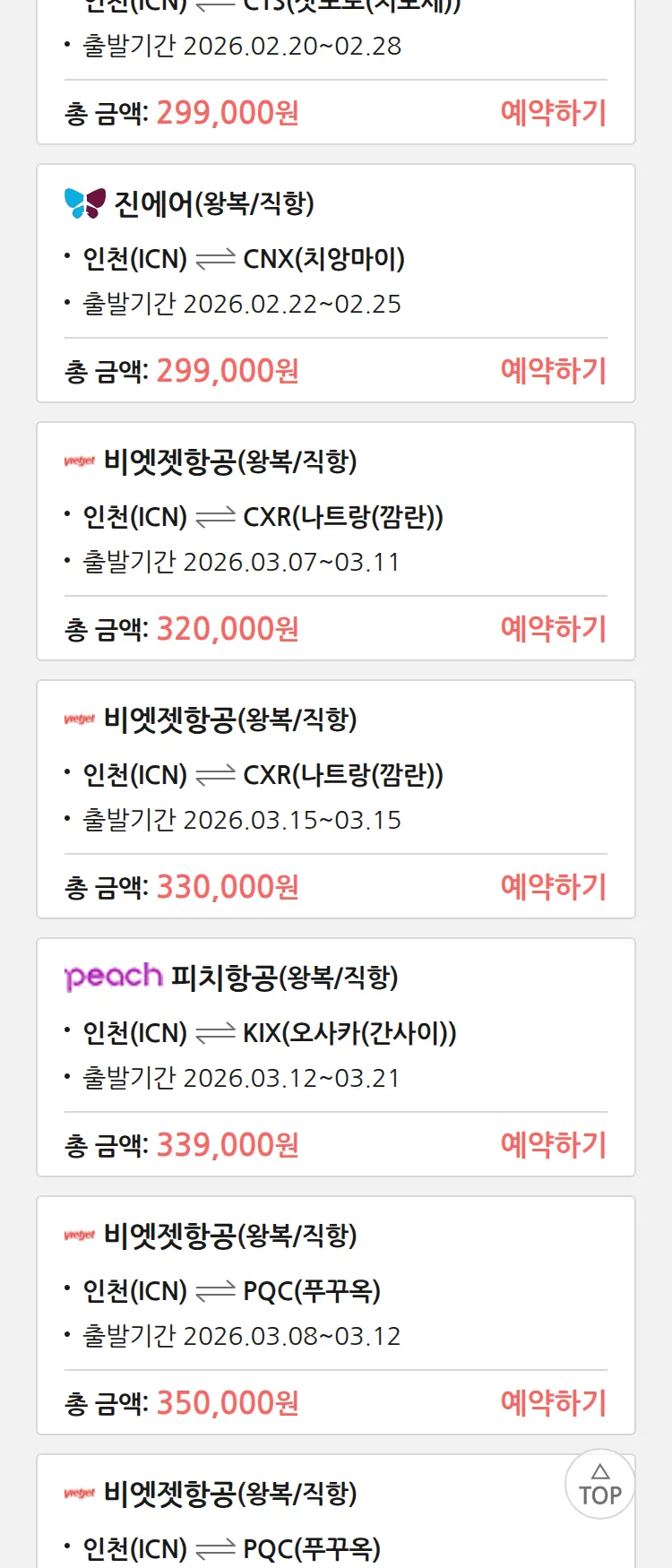The image size is (672, 1568).
Task: Tap 예약하기 for the 치앙마이 진에어 flight
Action: pos(553,370)
